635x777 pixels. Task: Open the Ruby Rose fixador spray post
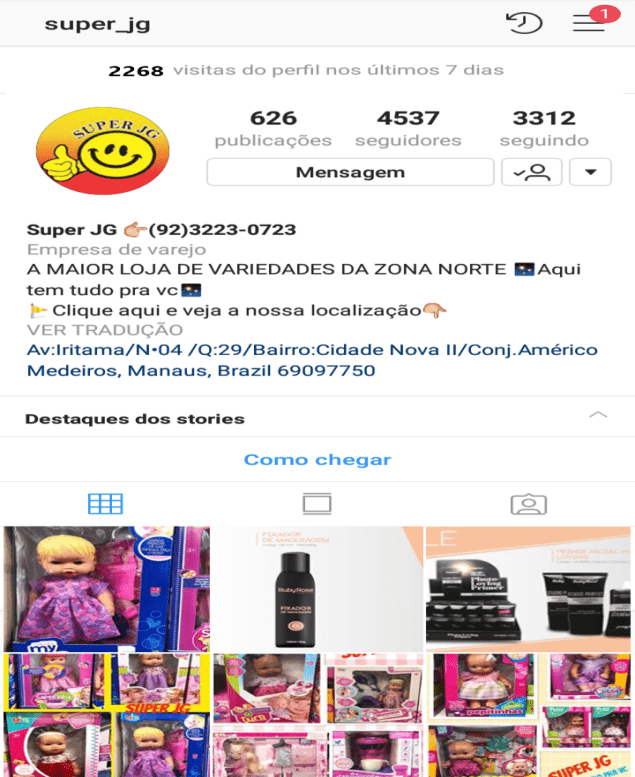click(x=317, y=588)
